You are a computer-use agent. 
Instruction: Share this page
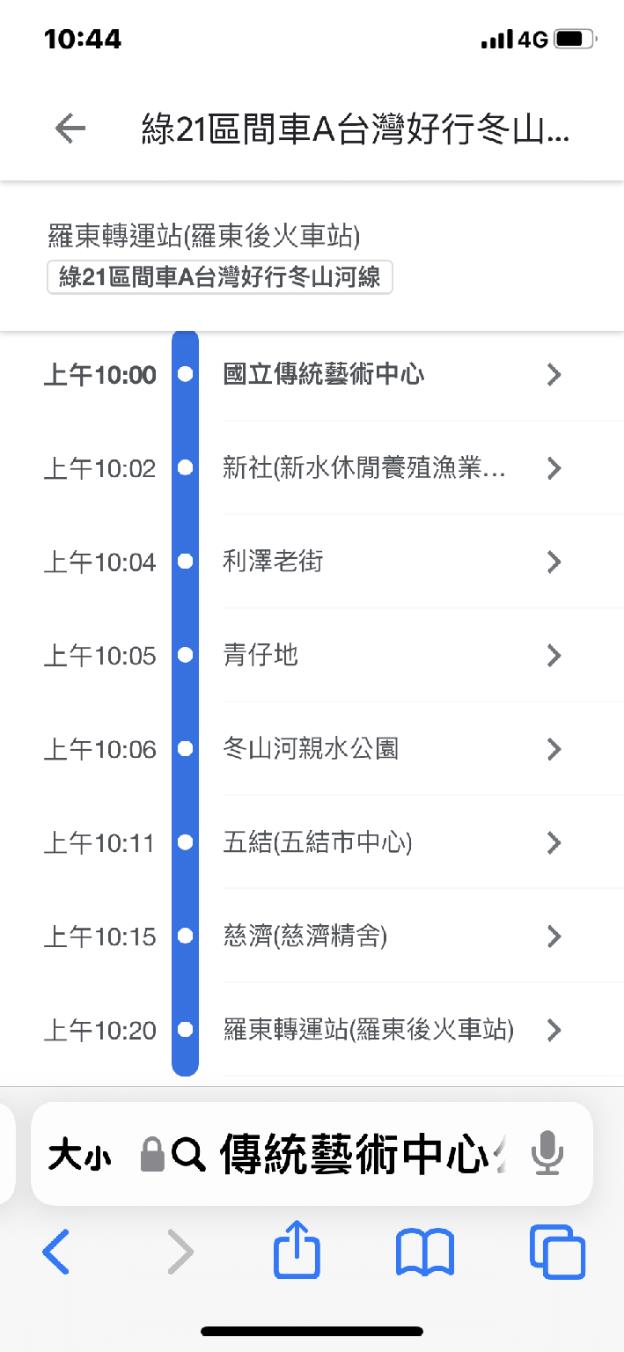(297, 1251)
